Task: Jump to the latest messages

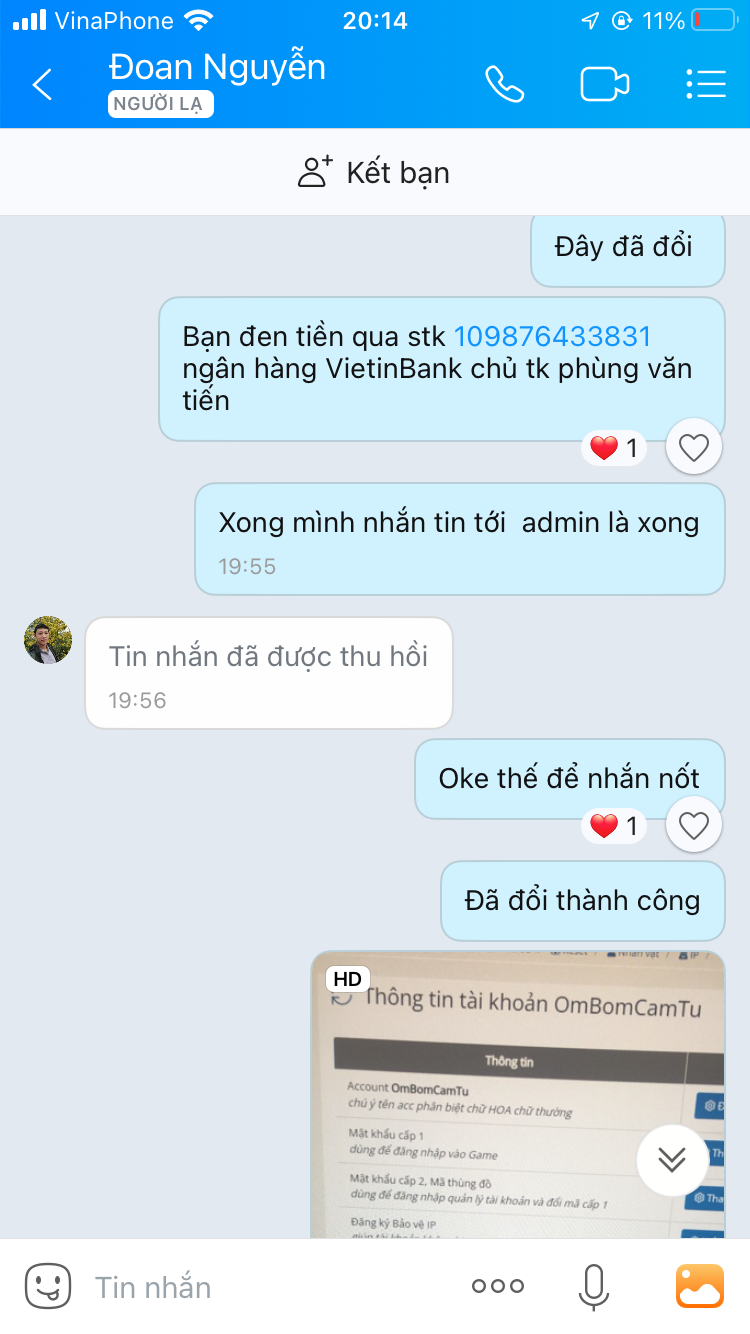Action: 672,1160
